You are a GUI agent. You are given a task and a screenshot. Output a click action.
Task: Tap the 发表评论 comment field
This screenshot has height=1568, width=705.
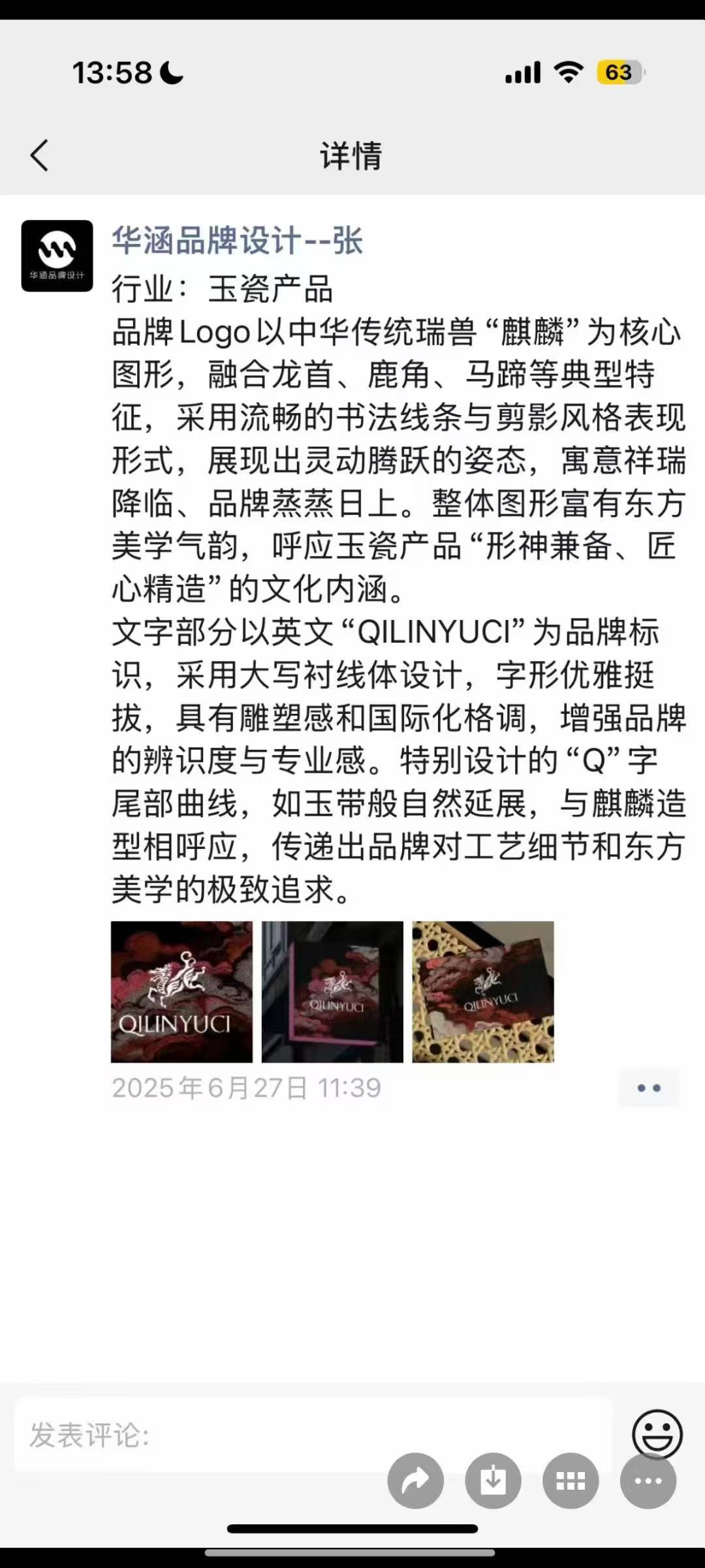(x=313, y=1435)
